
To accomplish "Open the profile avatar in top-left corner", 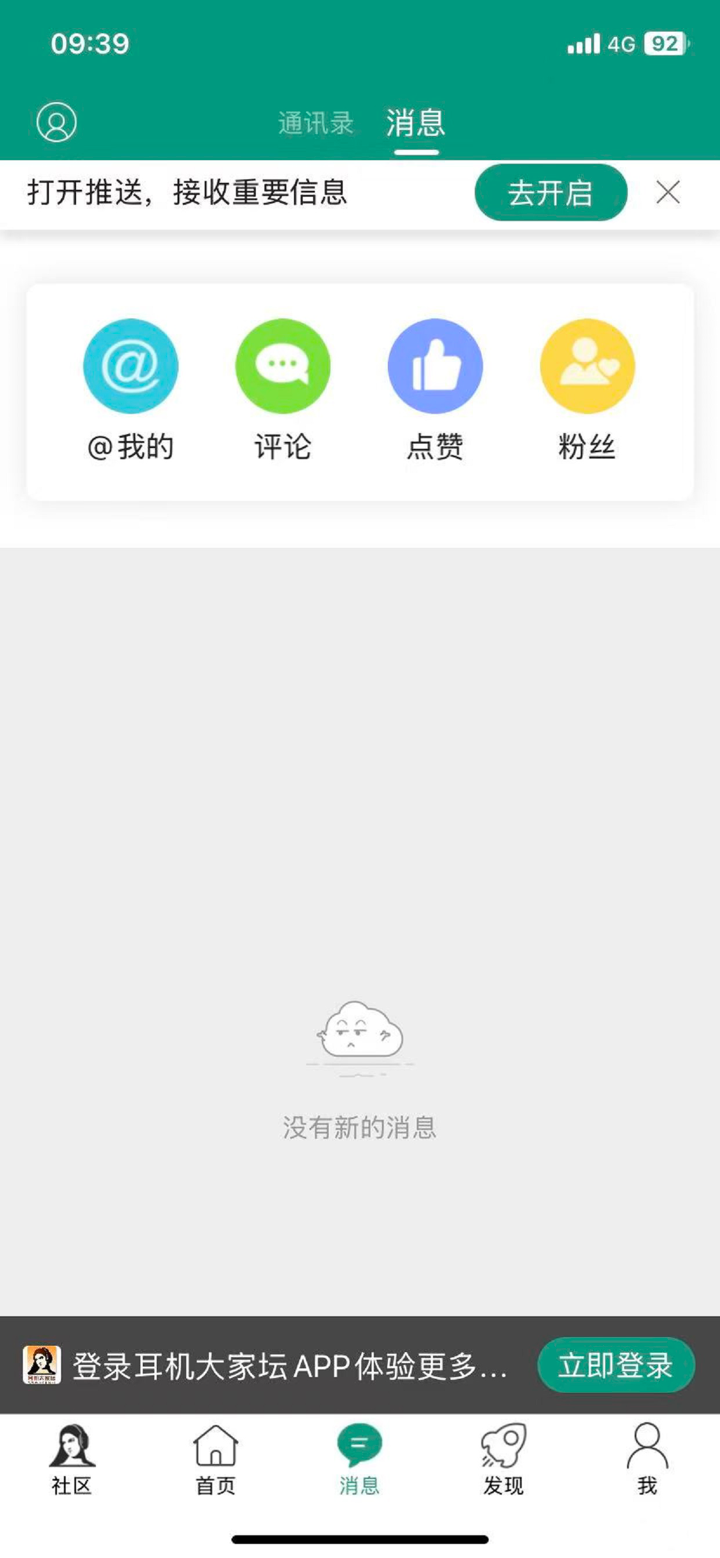I will 56,122.
